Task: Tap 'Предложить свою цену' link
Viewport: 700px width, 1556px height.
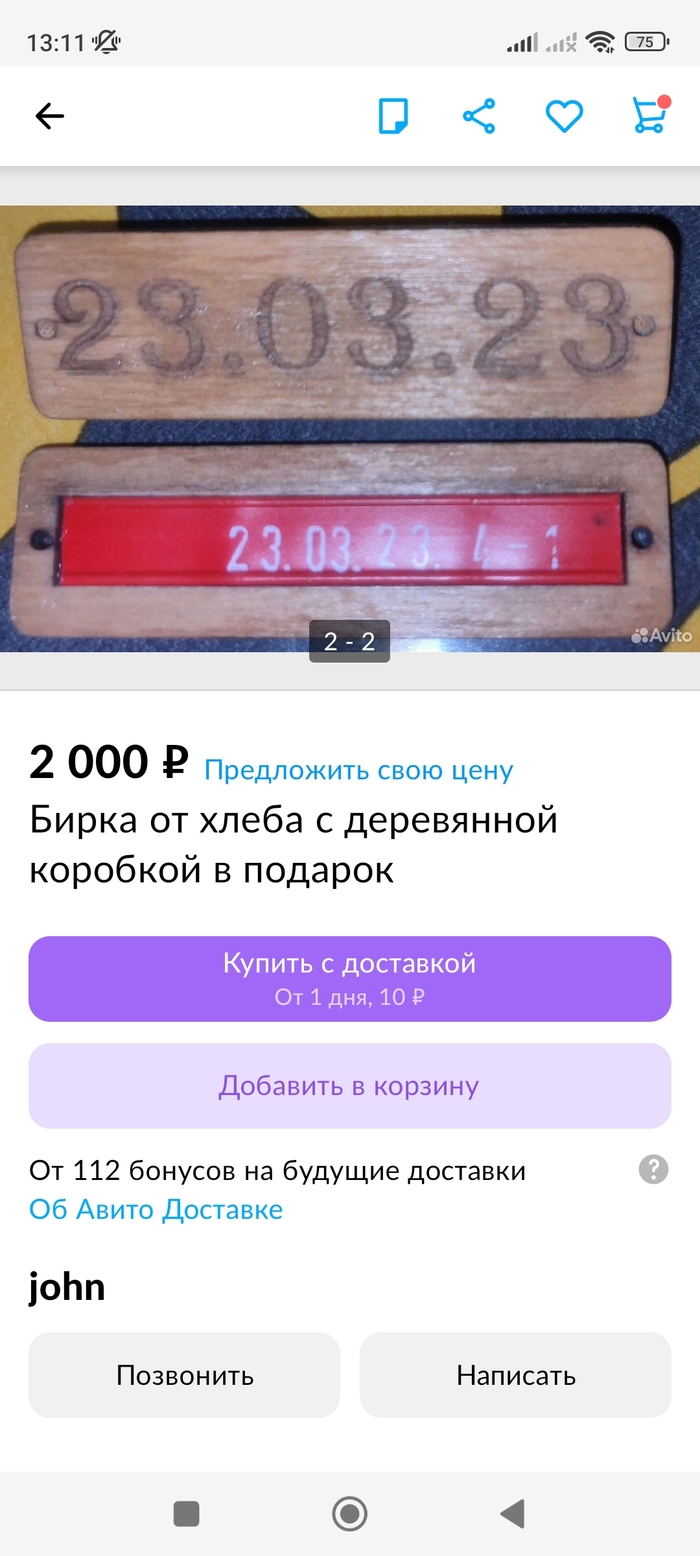Action: [358, 770]
